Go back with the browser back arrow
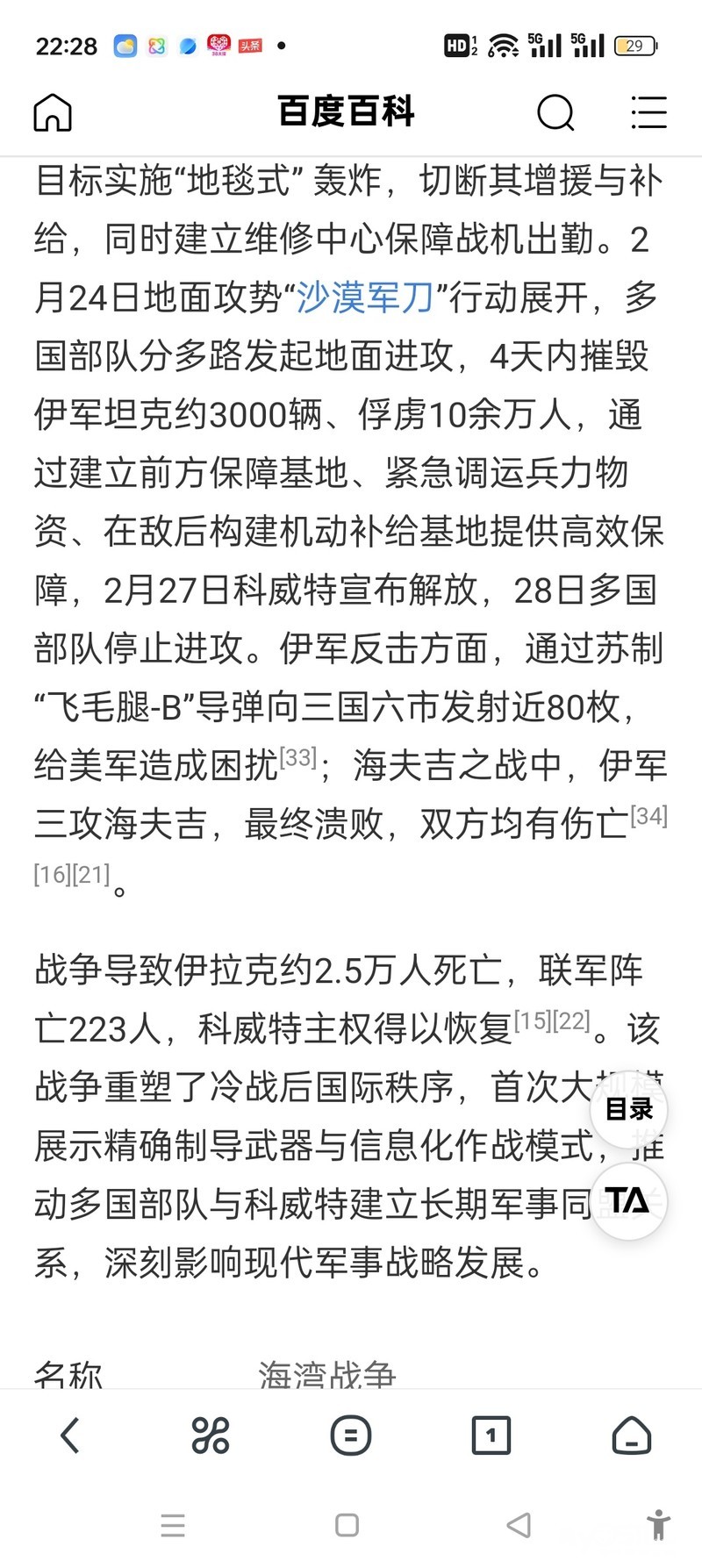 (70, 1436)
